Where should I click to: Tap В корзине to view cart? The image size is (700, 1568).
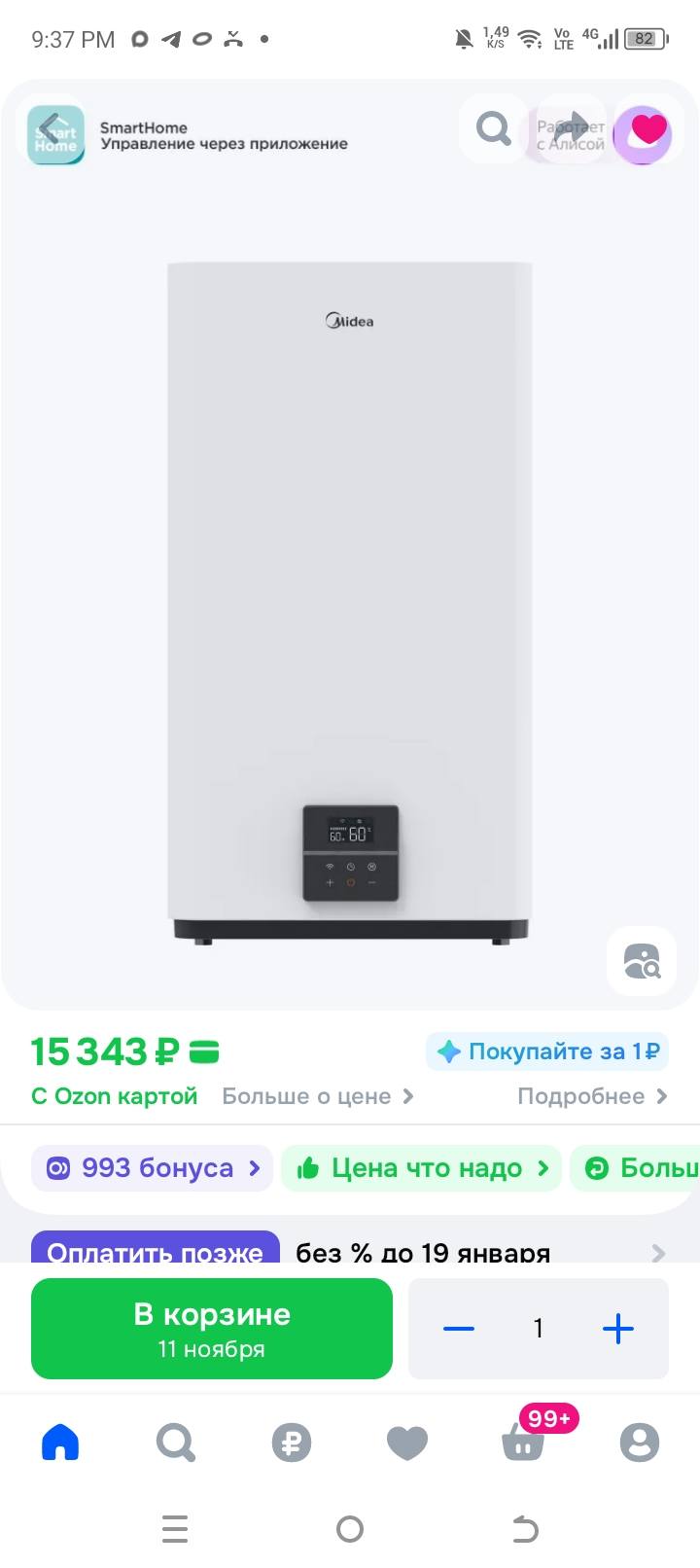[211, 1329]
